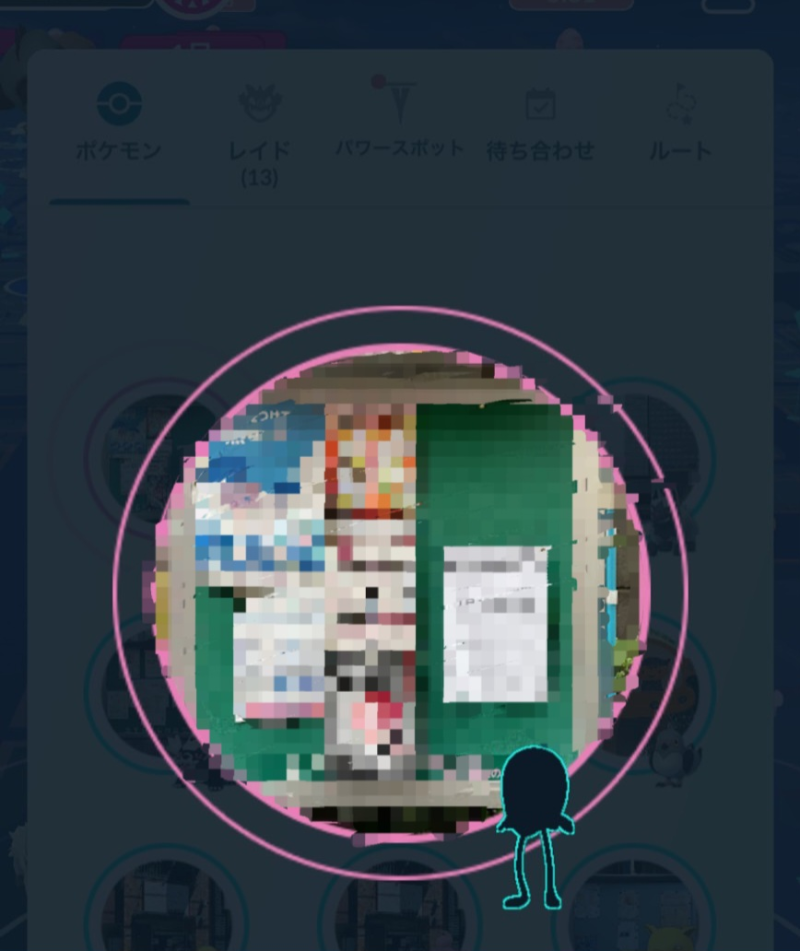
Task: Select the 待ち合わせ tab
Action: click(540, 125)
